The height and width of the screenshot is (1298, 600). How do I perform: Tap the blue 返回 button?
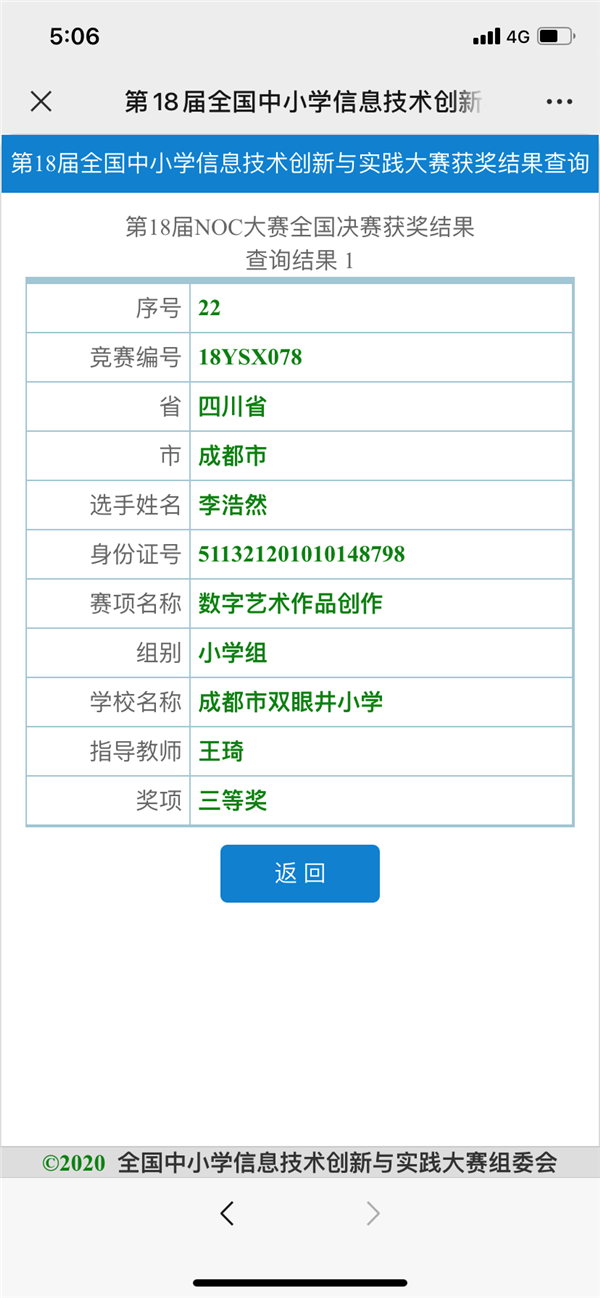coord(300,873)
